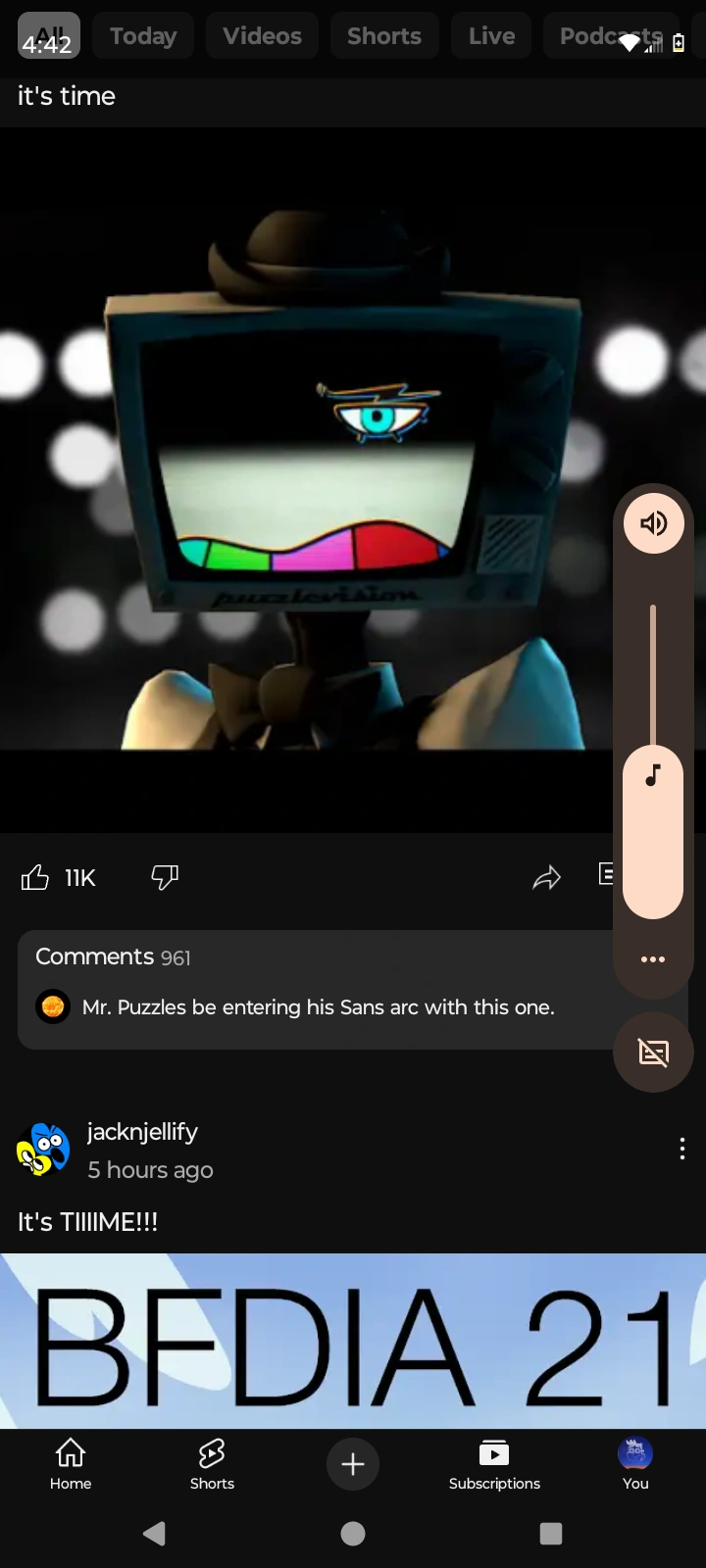Image resolution: width=706 pixels, height=1568 pixels.
Task: Open options menu for jacknjellify's post
Action: tap(682, 1149)
